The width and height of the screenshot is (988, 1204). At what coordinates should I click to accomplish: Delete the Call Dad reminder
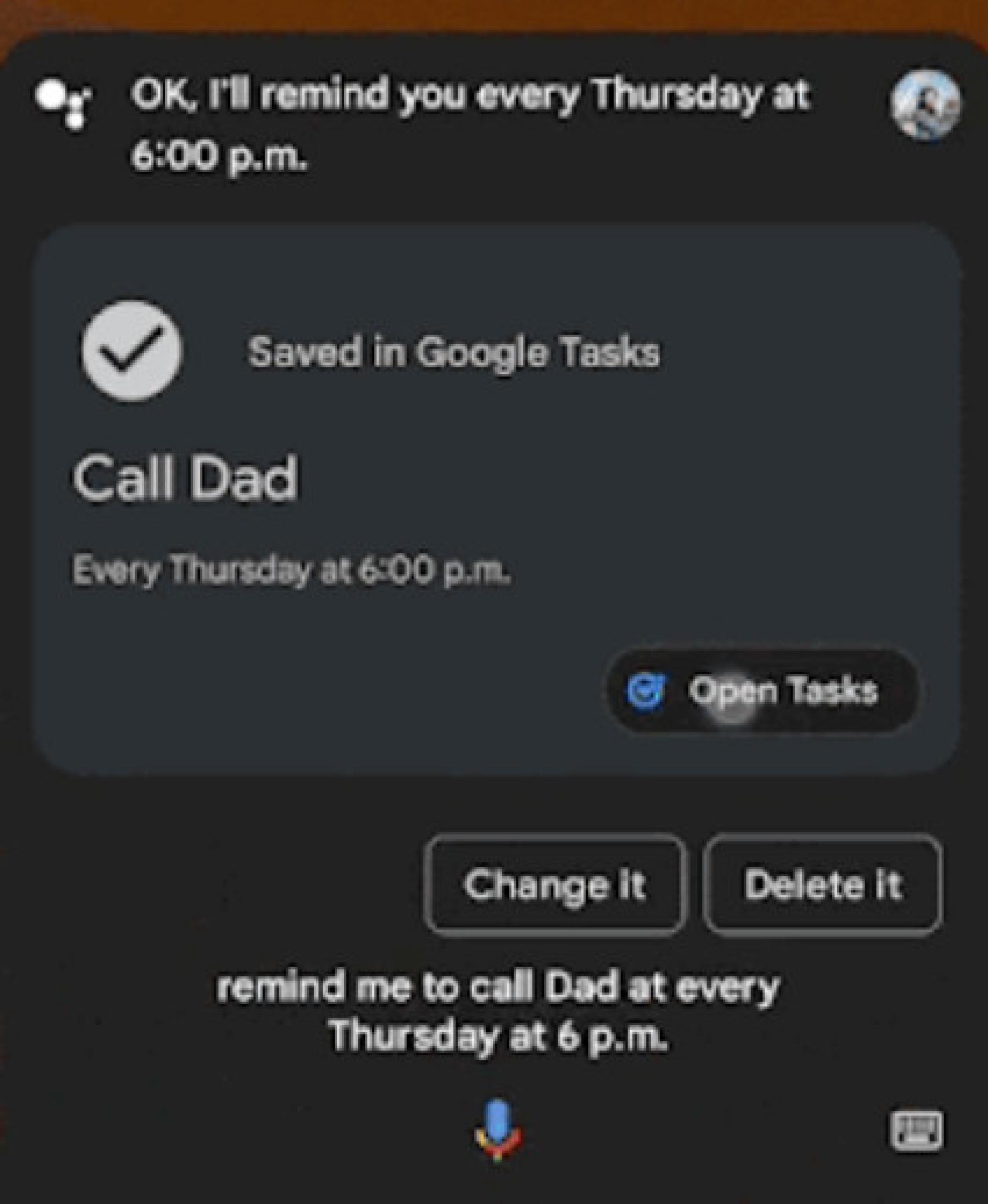point(822,884)
